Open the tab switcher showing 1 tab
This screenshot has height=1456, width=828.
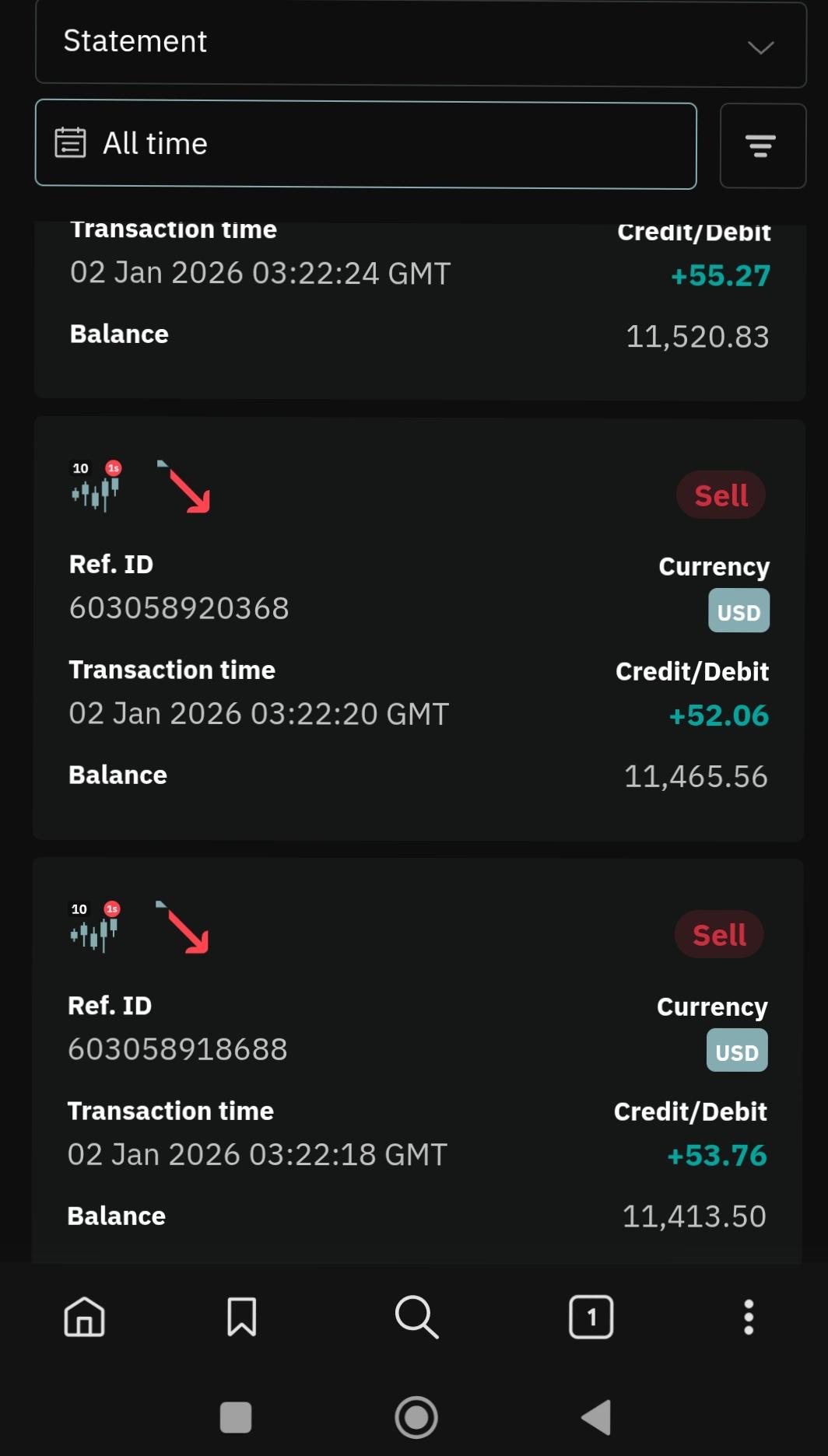(x=591, y=1317)
